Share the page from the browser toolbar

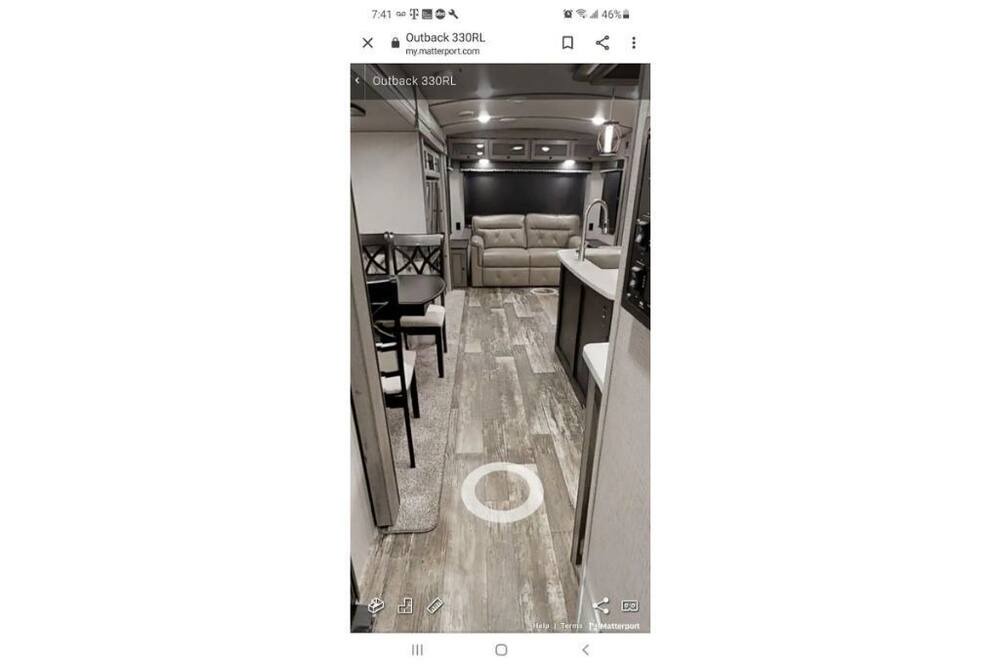point(602,43)
